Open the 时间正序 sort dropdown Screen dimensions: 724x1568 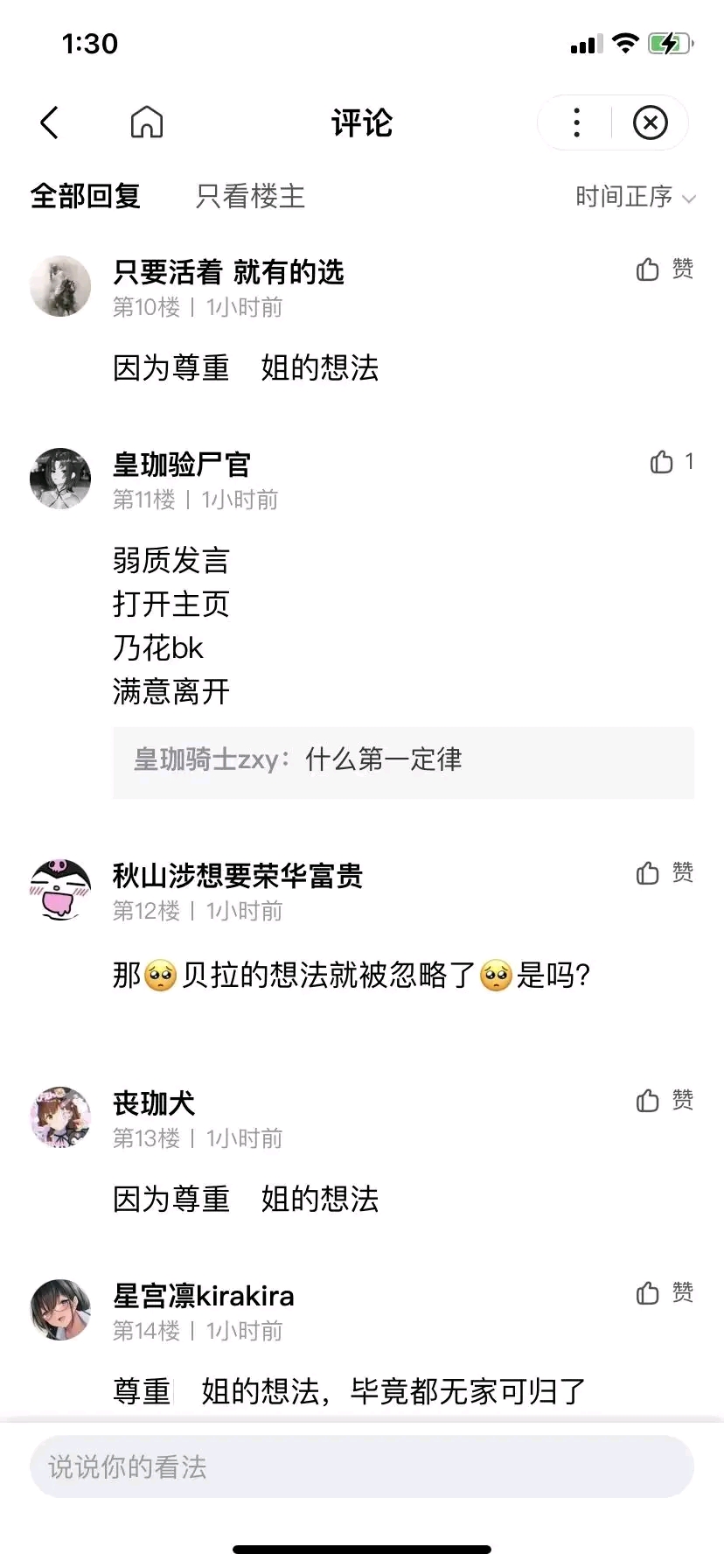634,197
